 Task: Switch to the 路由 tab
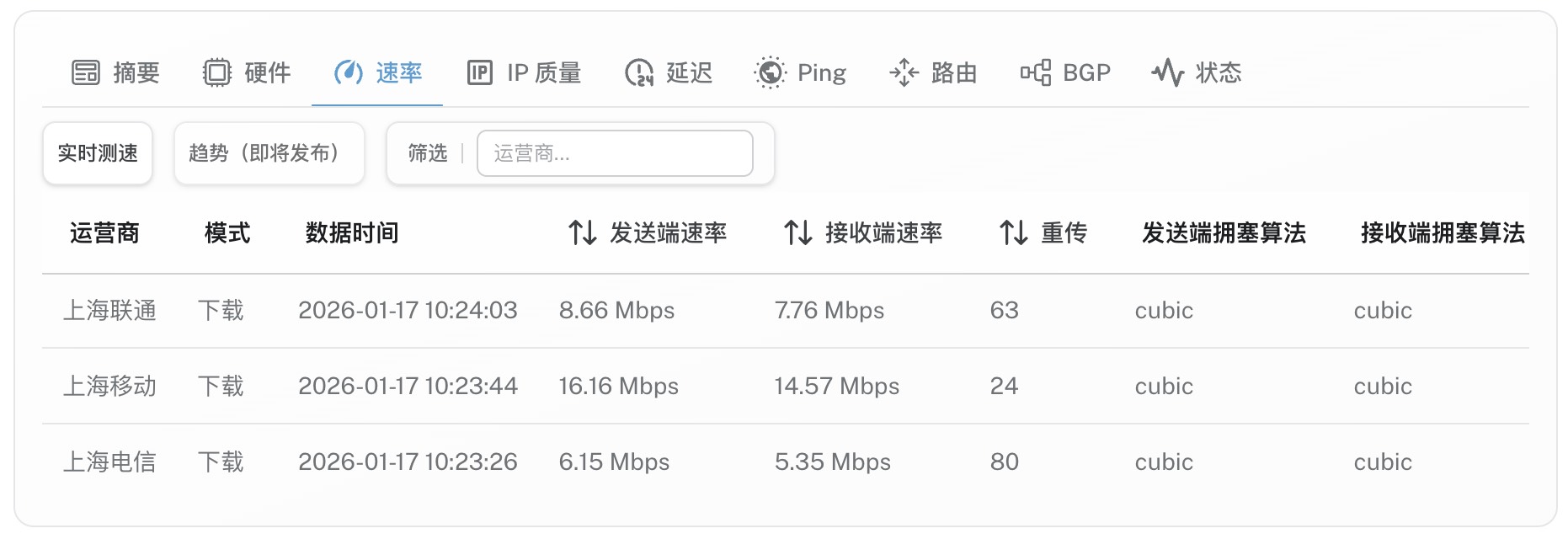pyautogui.click(x=933, y=73)
